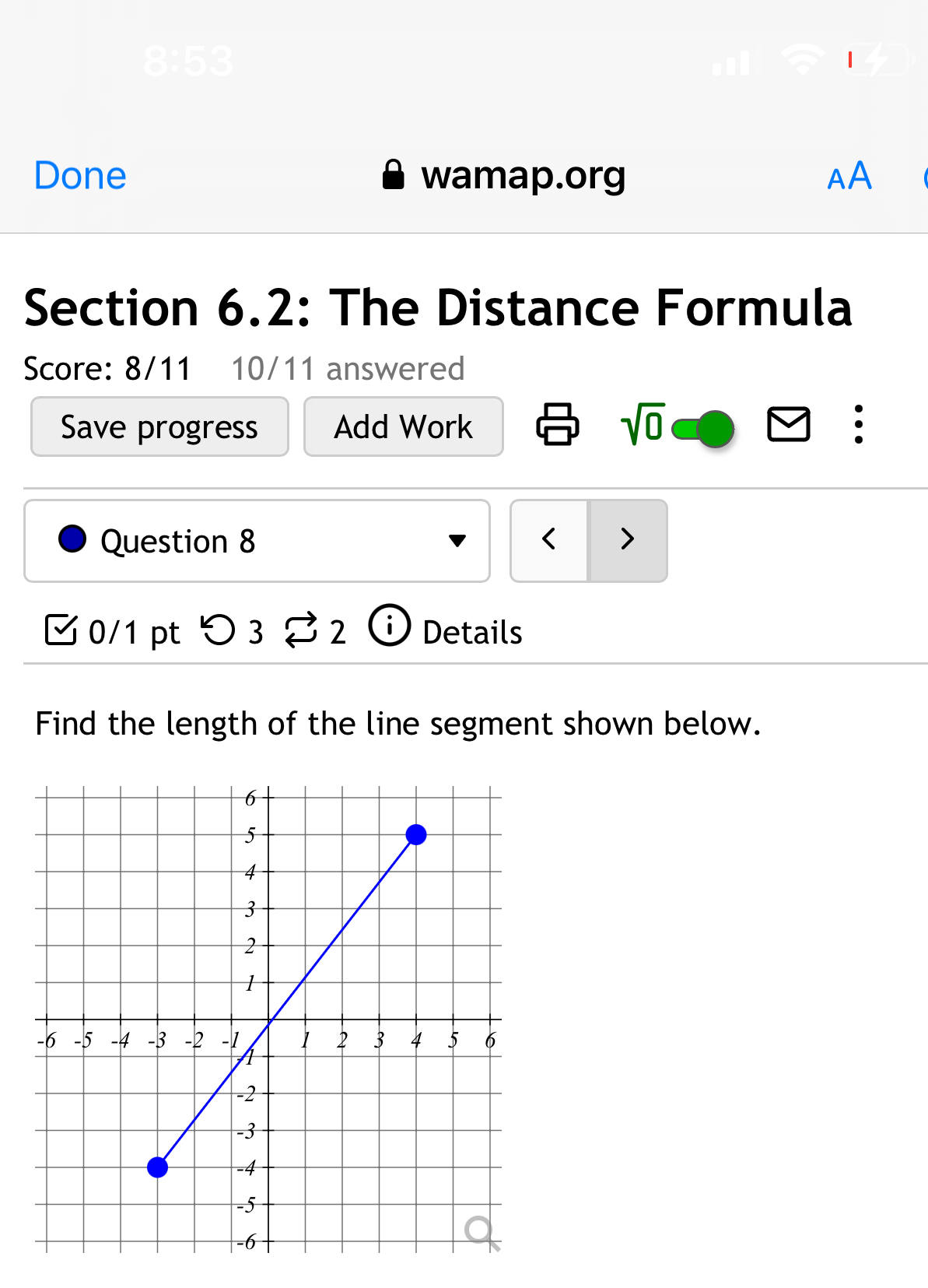Advance to the next question chevron
Viewport: 928px width, 1288px height.
[627, 539]
